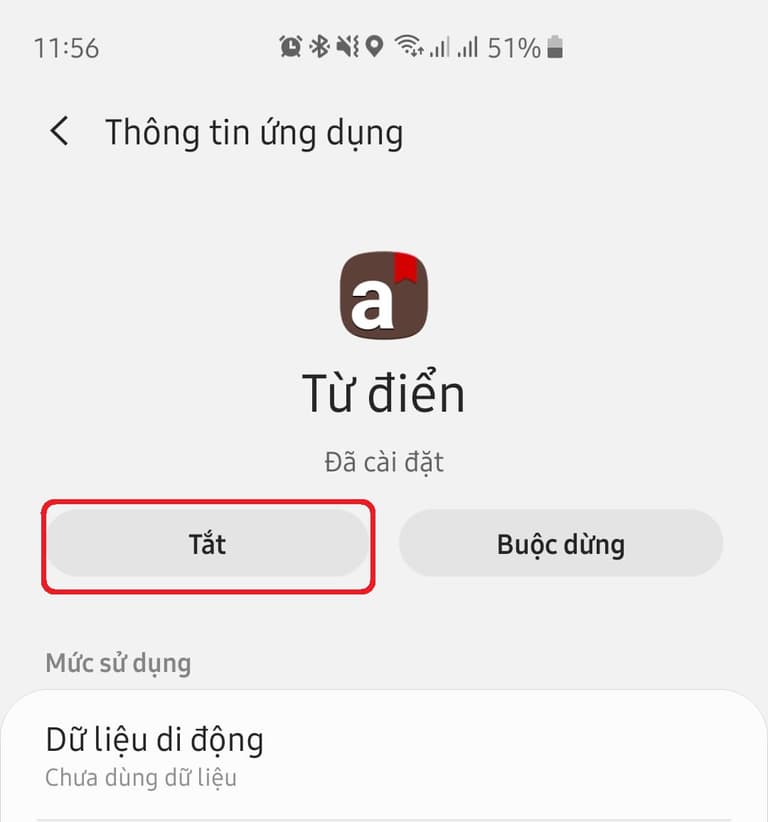The width and height of the screenshot is (768, 822).
Task: Go back from Thông tin ứng dụng
Action: pyautogui.click(x=60, y=131)
